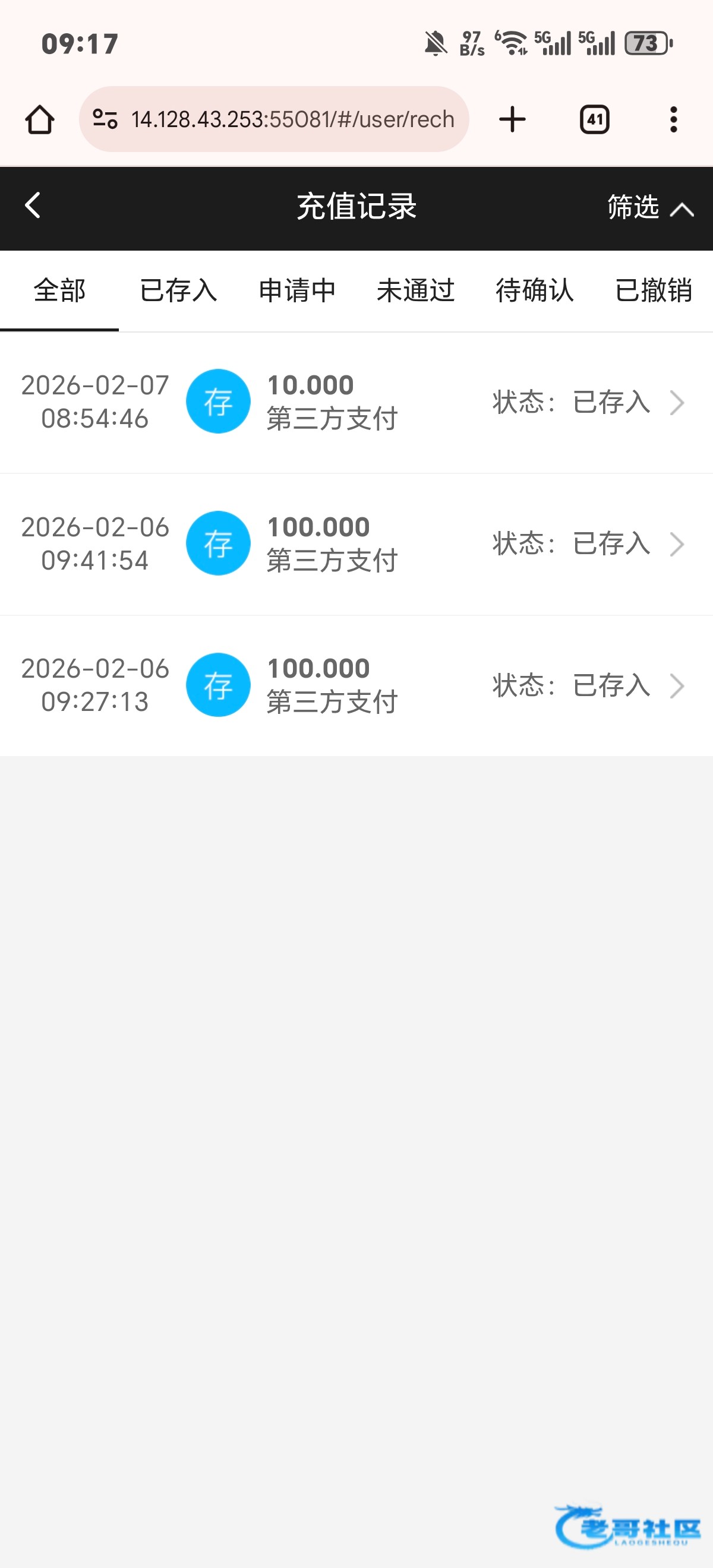Open the 100.000 record at 09:41:54
The width and height of the screenshot is (713, 1568).
[x=356, y=543]
